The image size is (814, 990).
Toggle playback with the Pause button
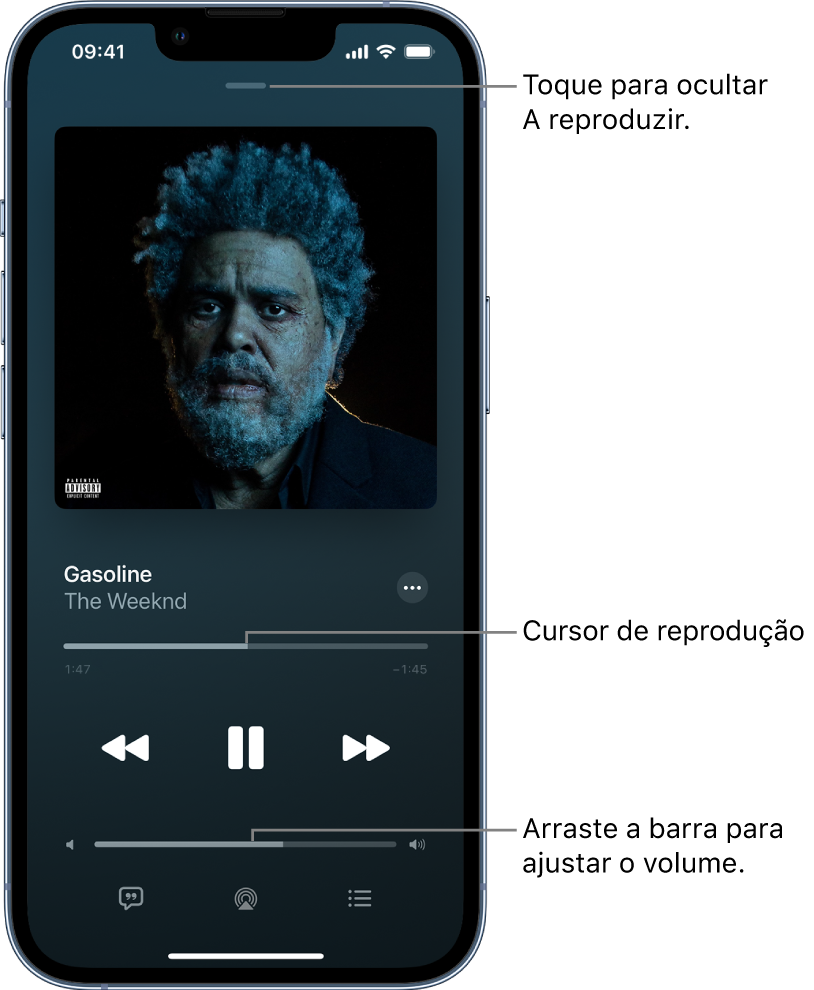(245, 746)
